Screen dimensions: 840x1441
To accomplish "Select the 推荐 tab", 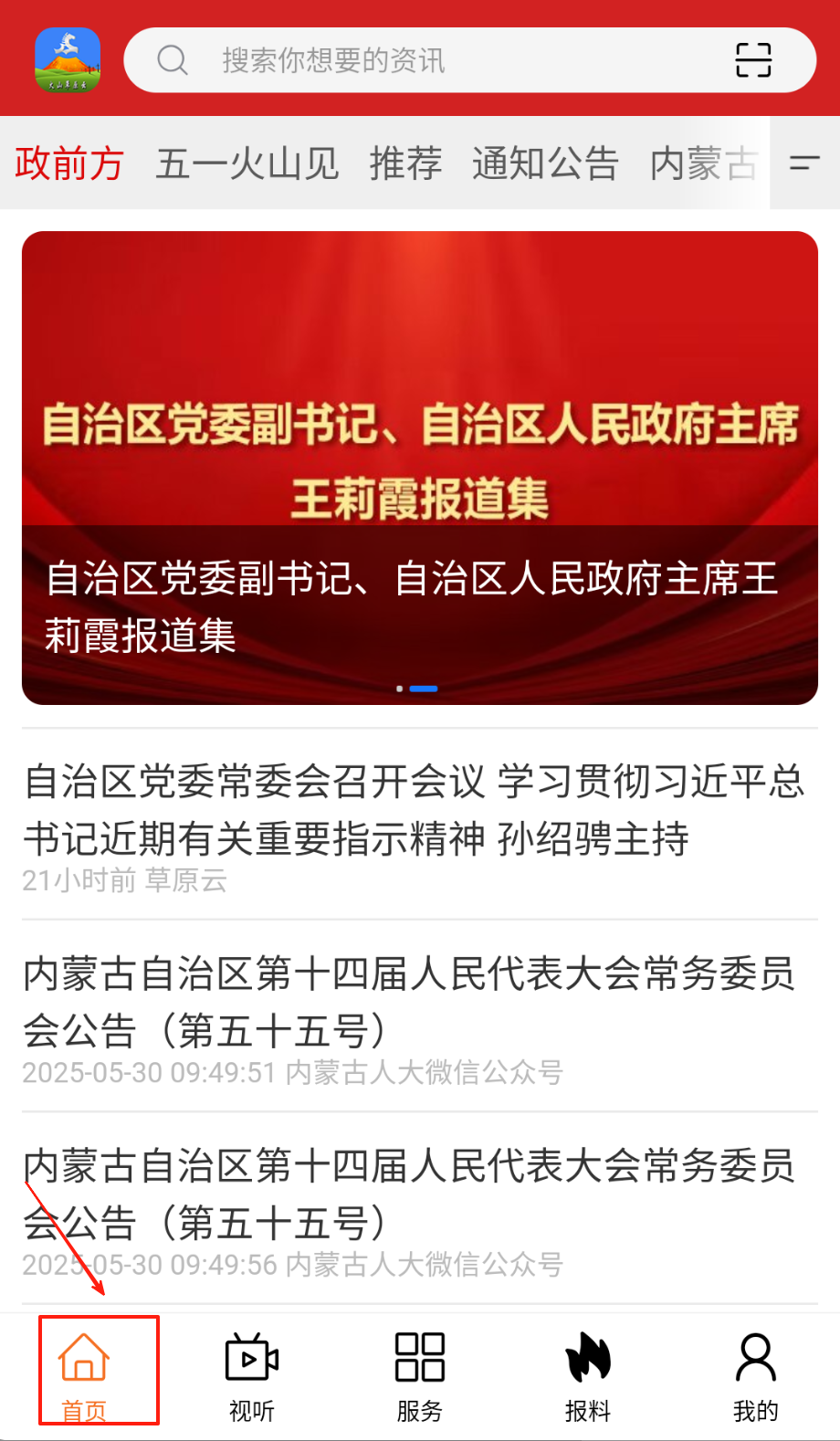I will tap(405, 164).
